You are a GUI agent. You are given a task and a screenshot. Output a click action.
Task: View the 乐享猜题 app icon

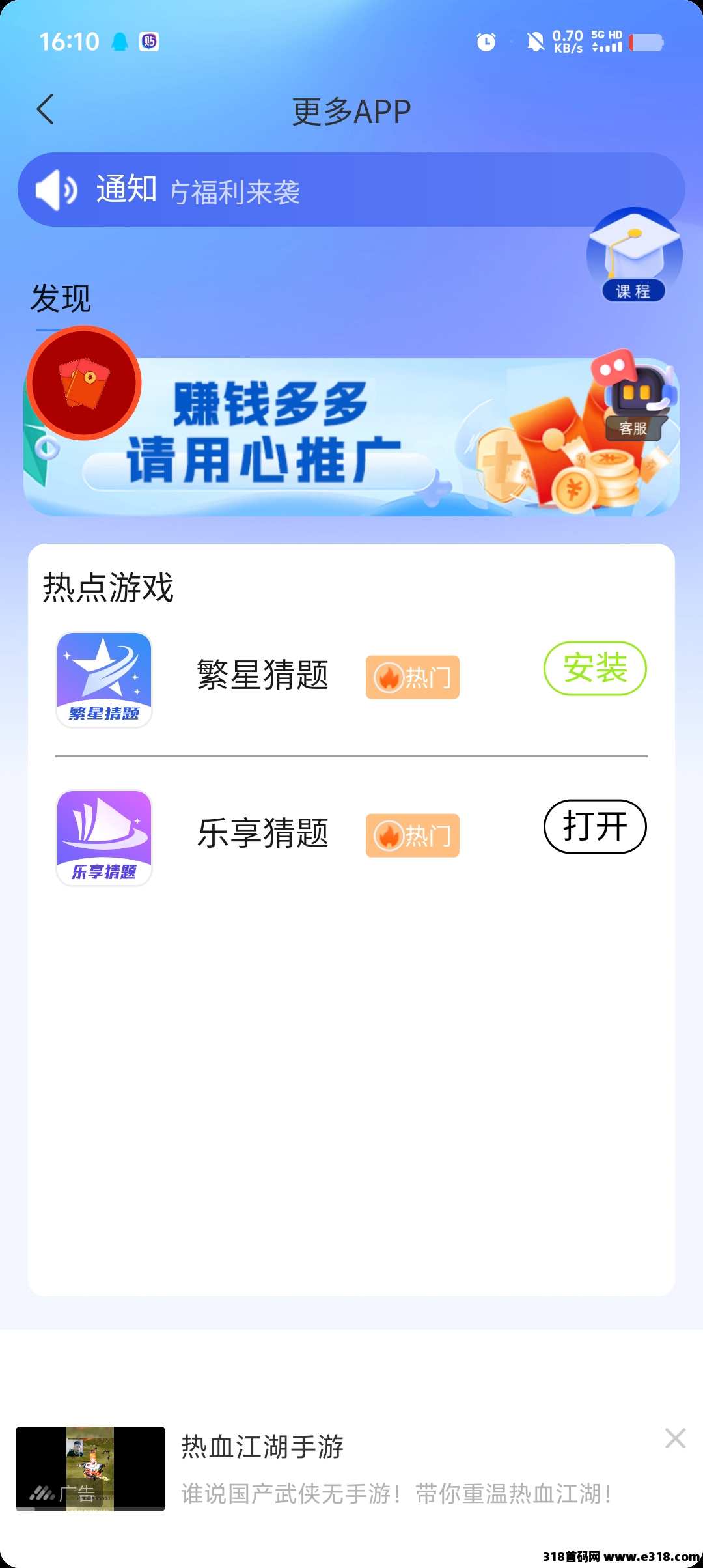click(104, 837)
